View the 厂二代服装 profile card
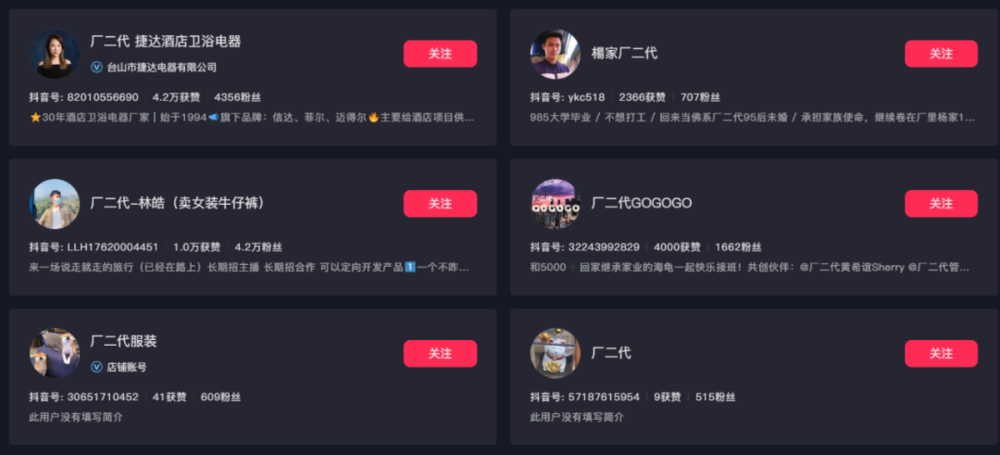The height and width of the screenshot is (455, 1000). (123, 341)
